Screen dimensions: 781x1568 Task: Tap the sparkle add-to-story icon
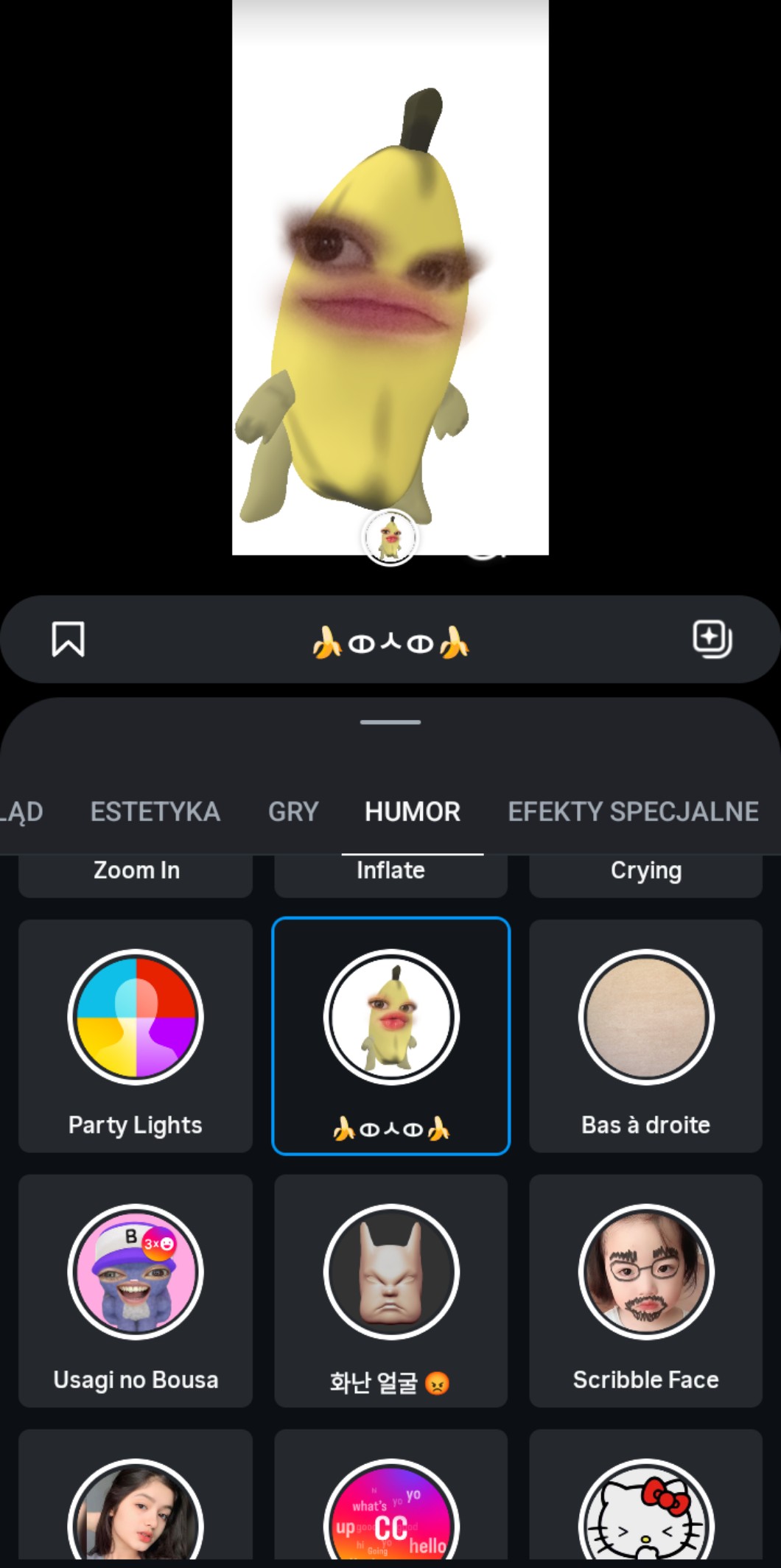[712, 639]
